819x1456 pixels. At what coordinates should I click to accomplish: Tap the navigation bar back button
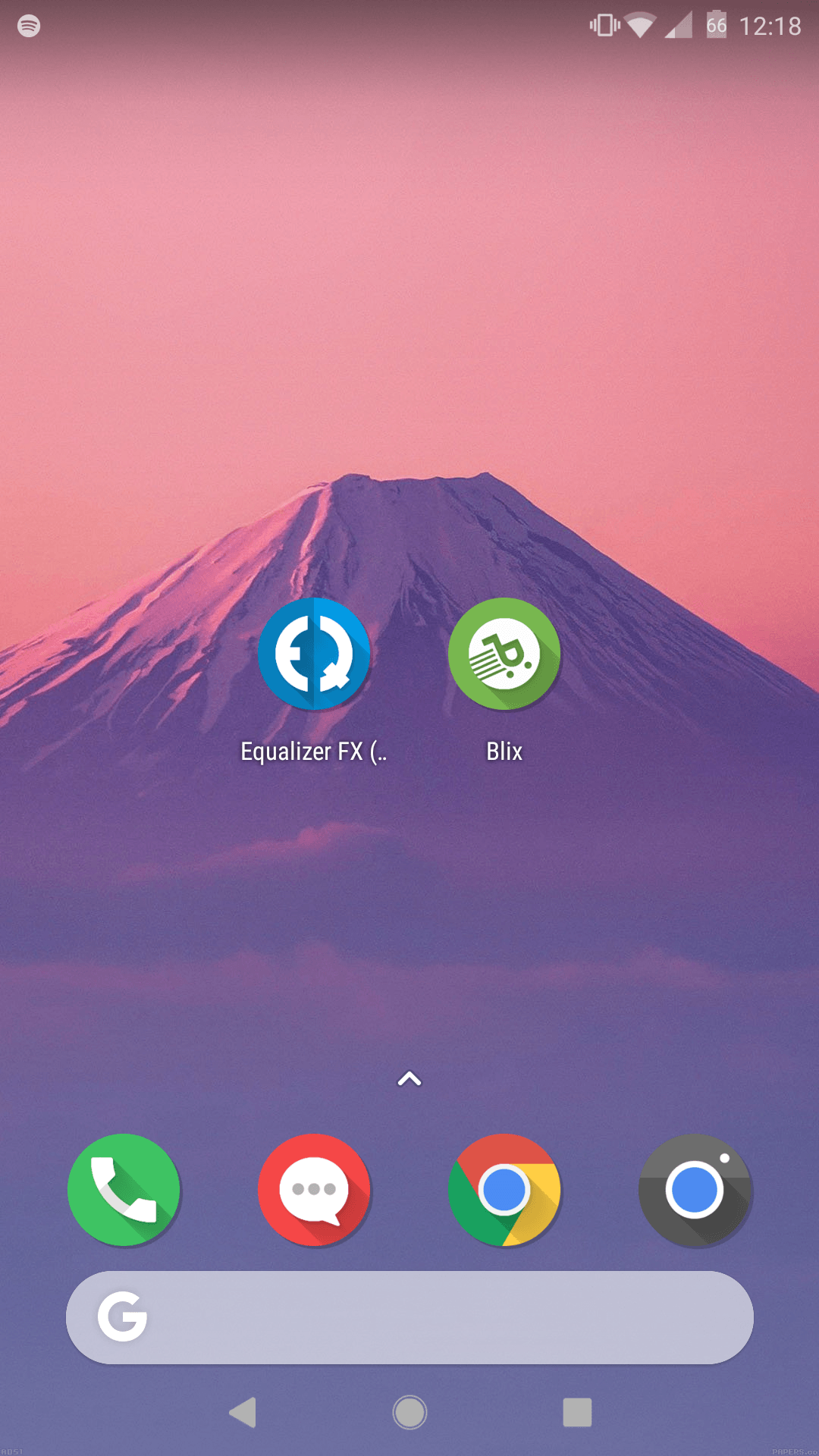click(243, 1413)
